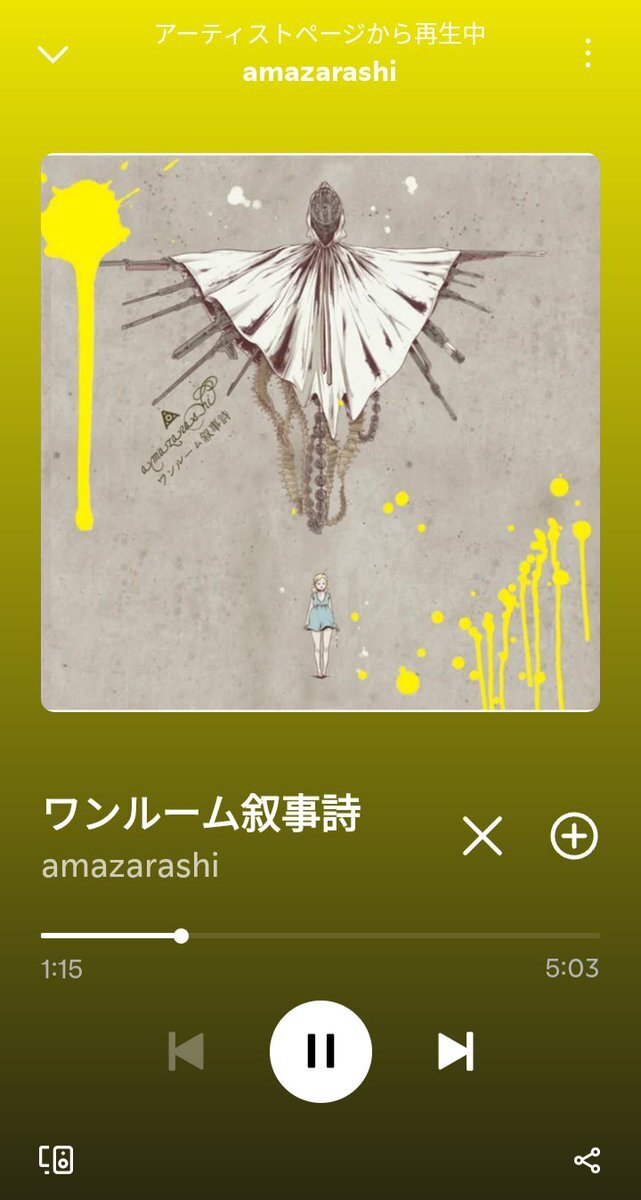
Task: Go back to the previous track
Action: [x=186, y=1051]
